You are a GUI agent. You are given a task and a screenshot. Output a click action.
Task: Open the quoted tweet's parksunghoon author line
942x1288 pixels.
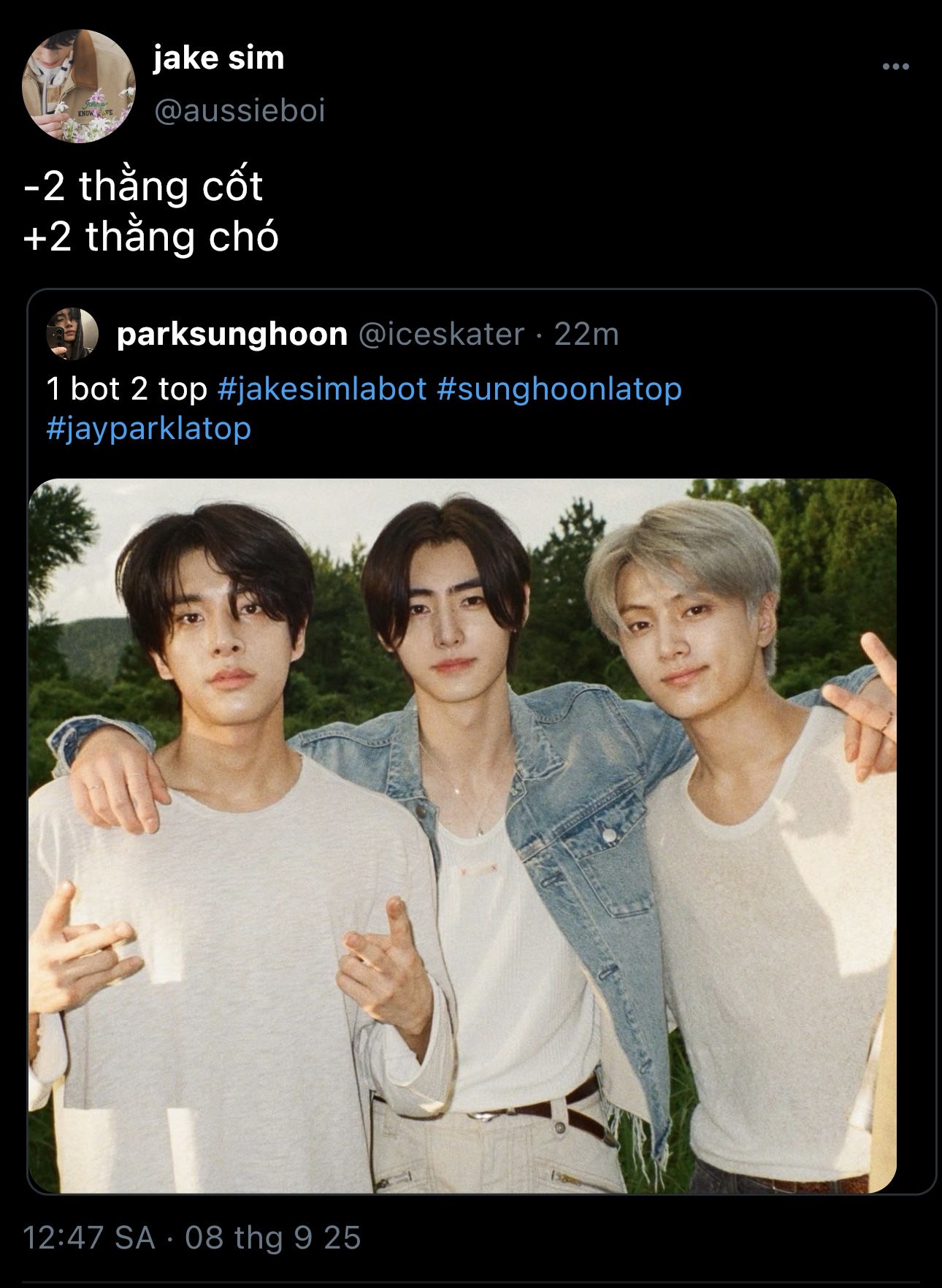click(x=231, y=335)
